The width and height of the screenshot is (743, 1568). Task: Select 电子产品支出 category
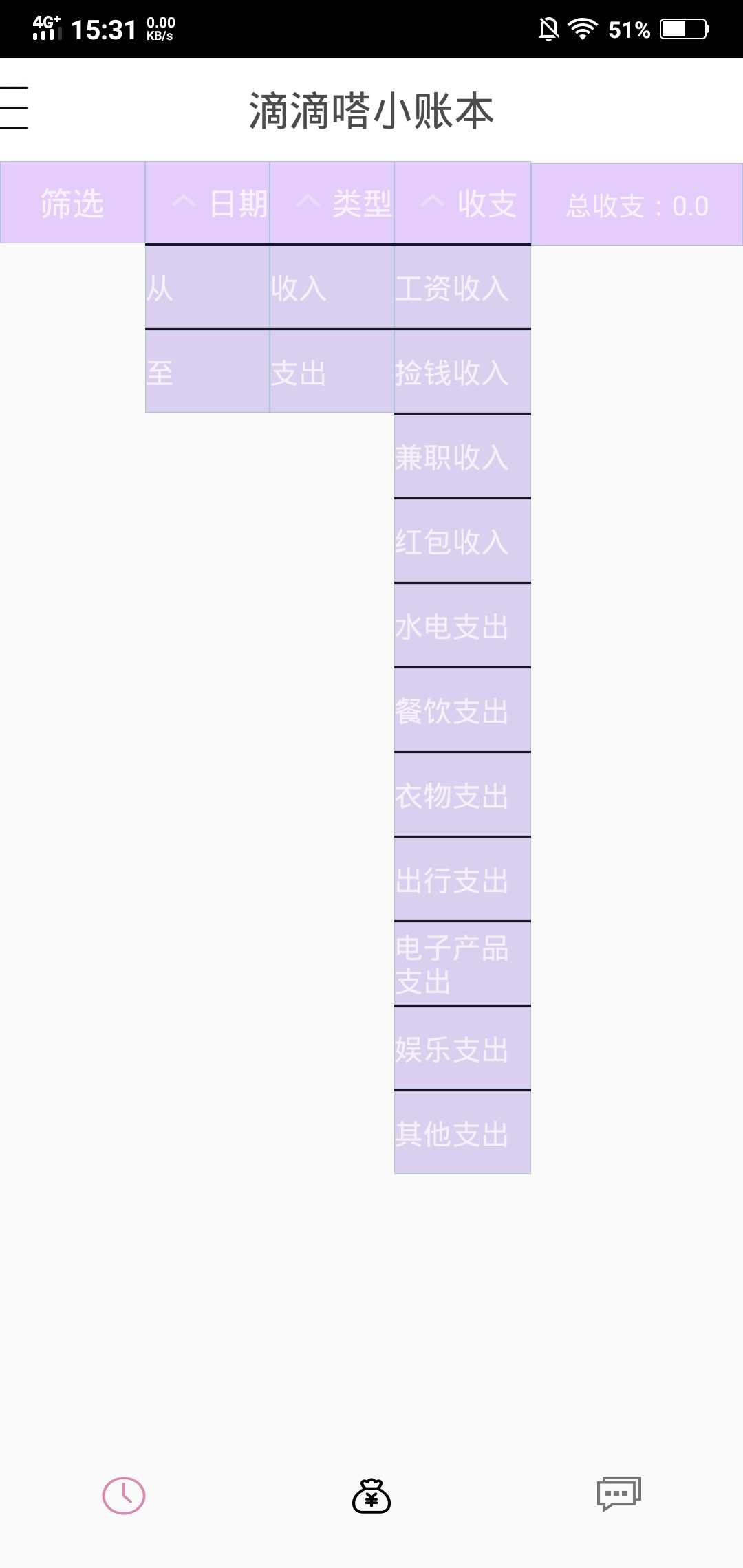coord(462,964)
